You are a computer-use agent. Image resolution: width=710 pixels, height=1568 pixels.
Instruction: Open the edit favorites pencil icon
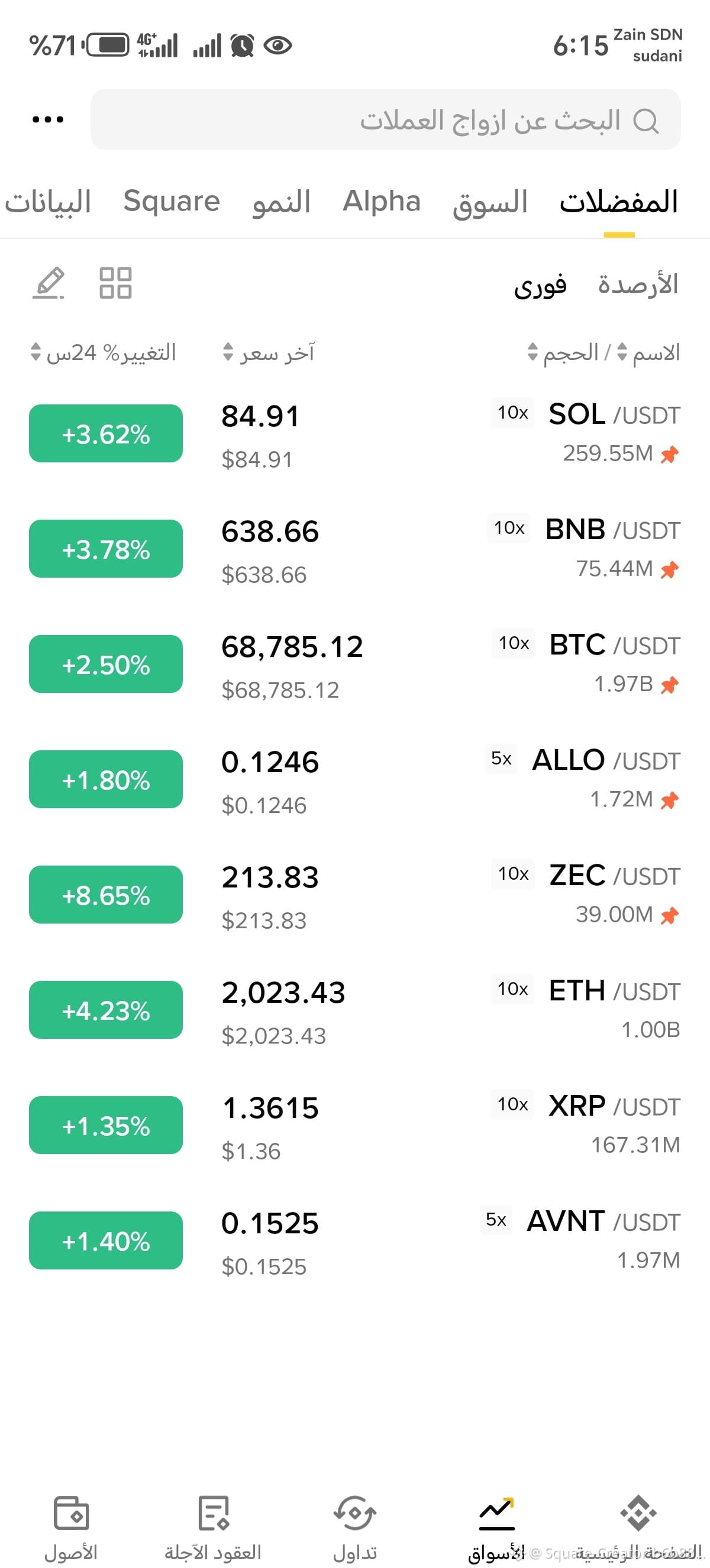[x=48, y=283]
